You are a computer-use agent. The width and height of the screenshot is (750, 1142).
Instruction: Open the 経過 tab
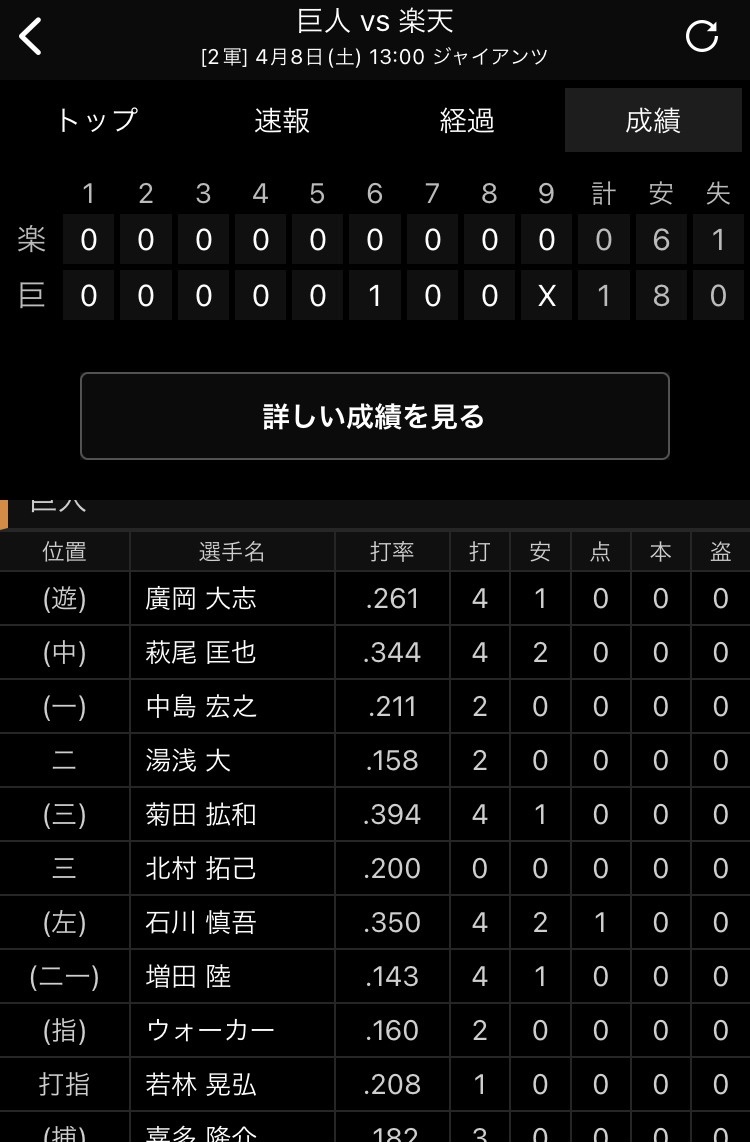click(467, 121)
